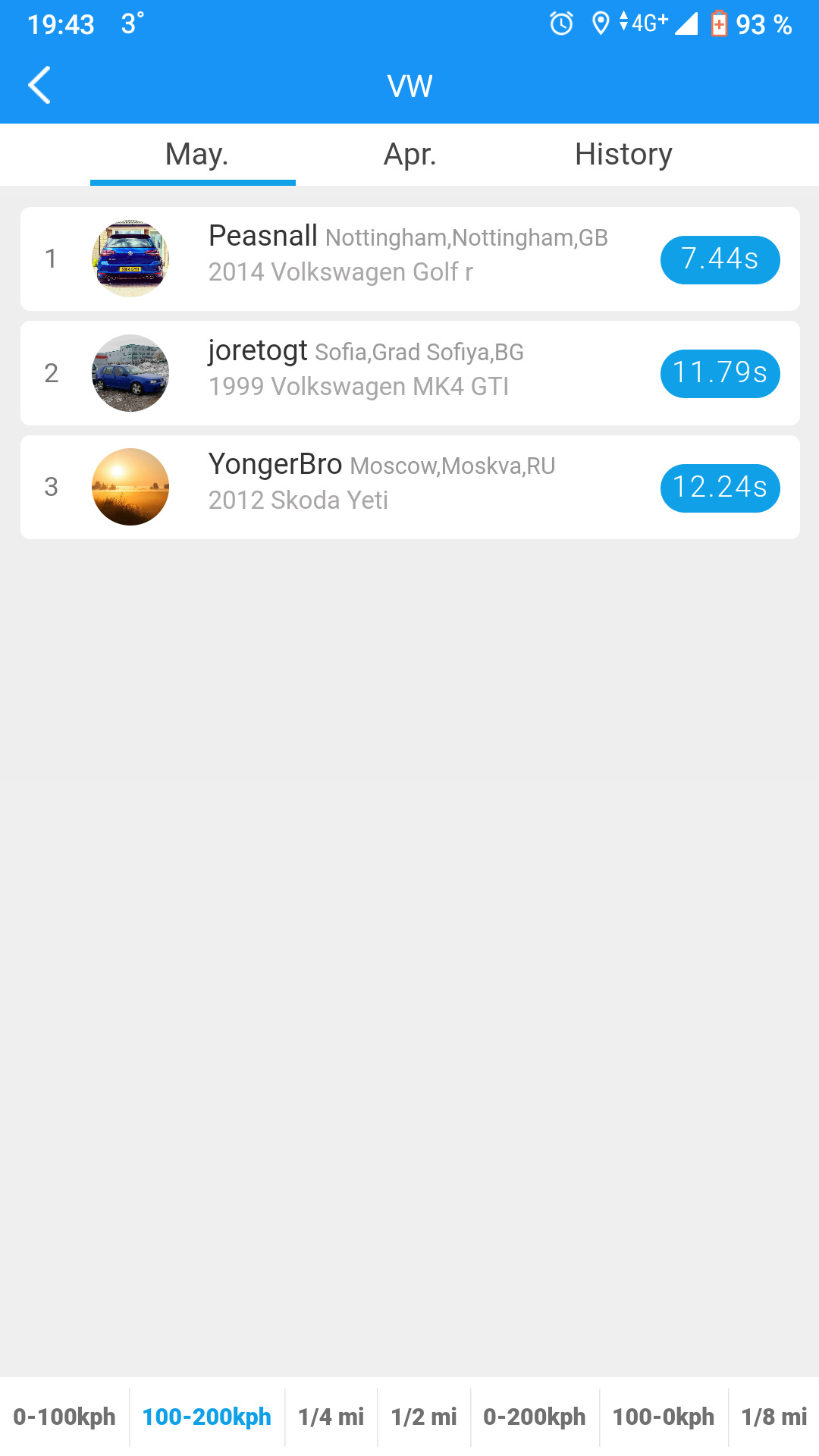Screen dimensions: 819x1456
Task: Open the History tab
Action: point(623,155)
